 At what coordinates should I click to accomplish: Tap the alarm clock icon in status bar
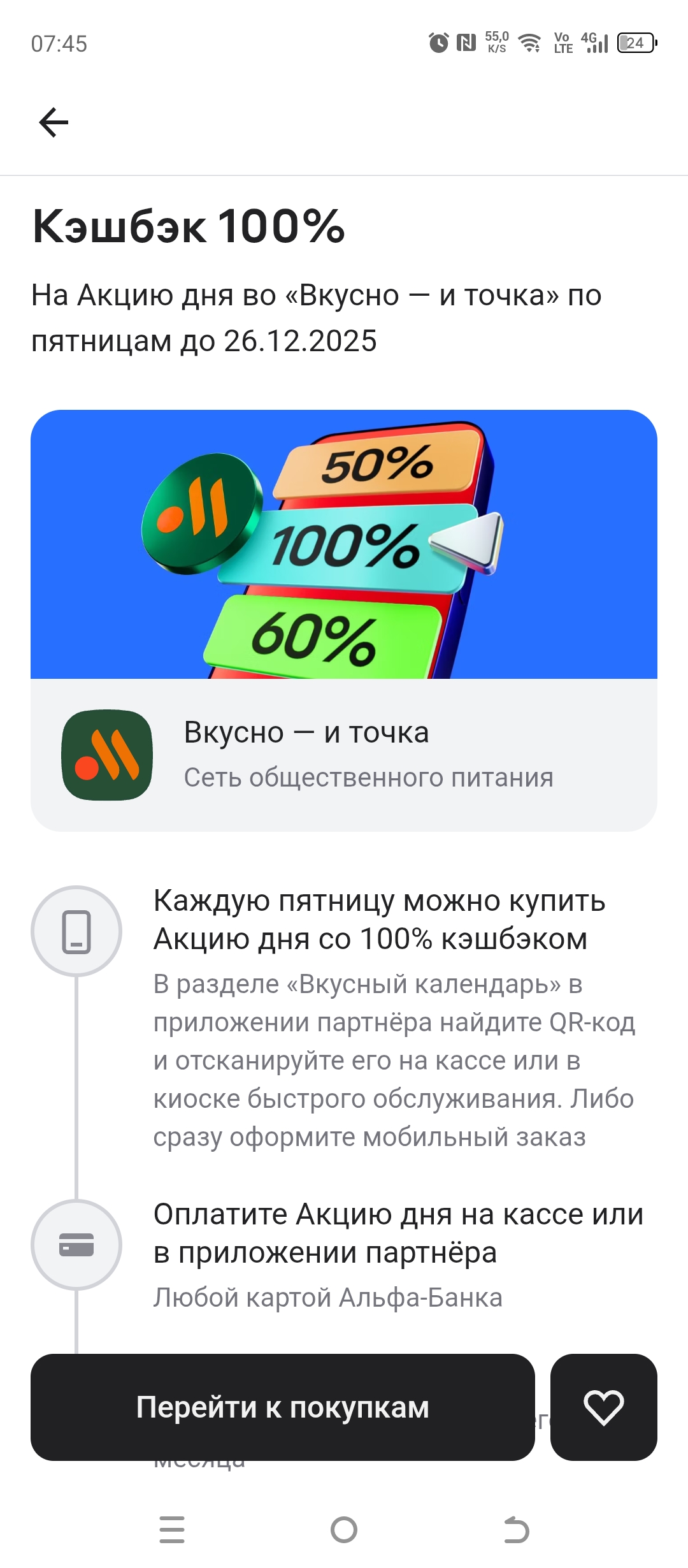point(438,41)
